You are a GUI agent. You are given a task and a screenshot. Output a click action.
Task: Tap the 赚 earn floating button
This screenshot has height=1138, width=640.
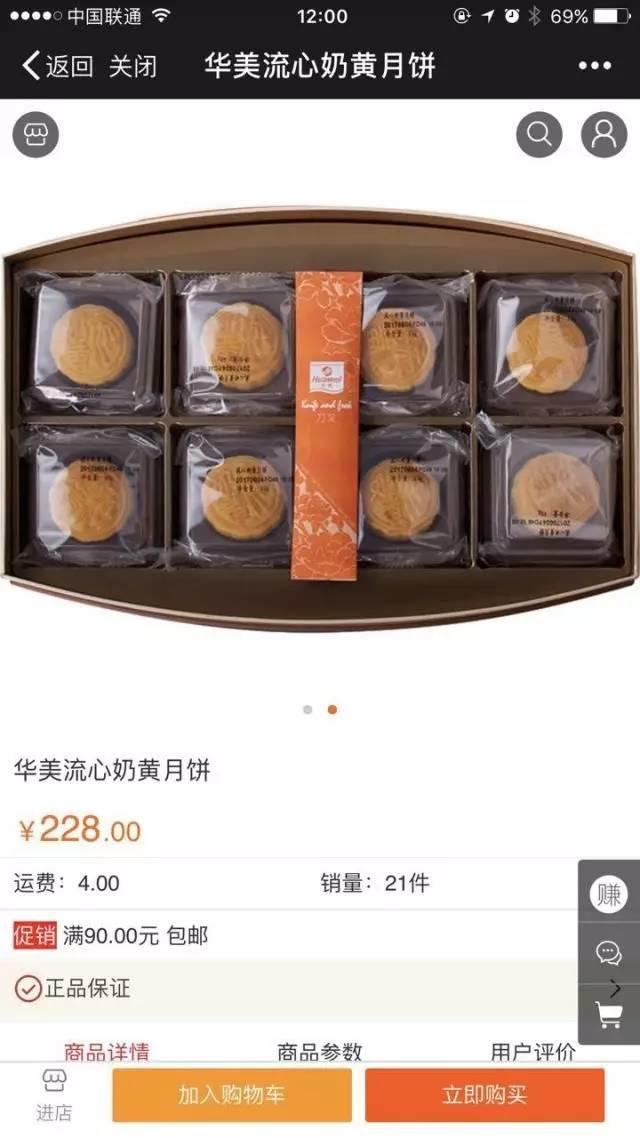(609, 894)
